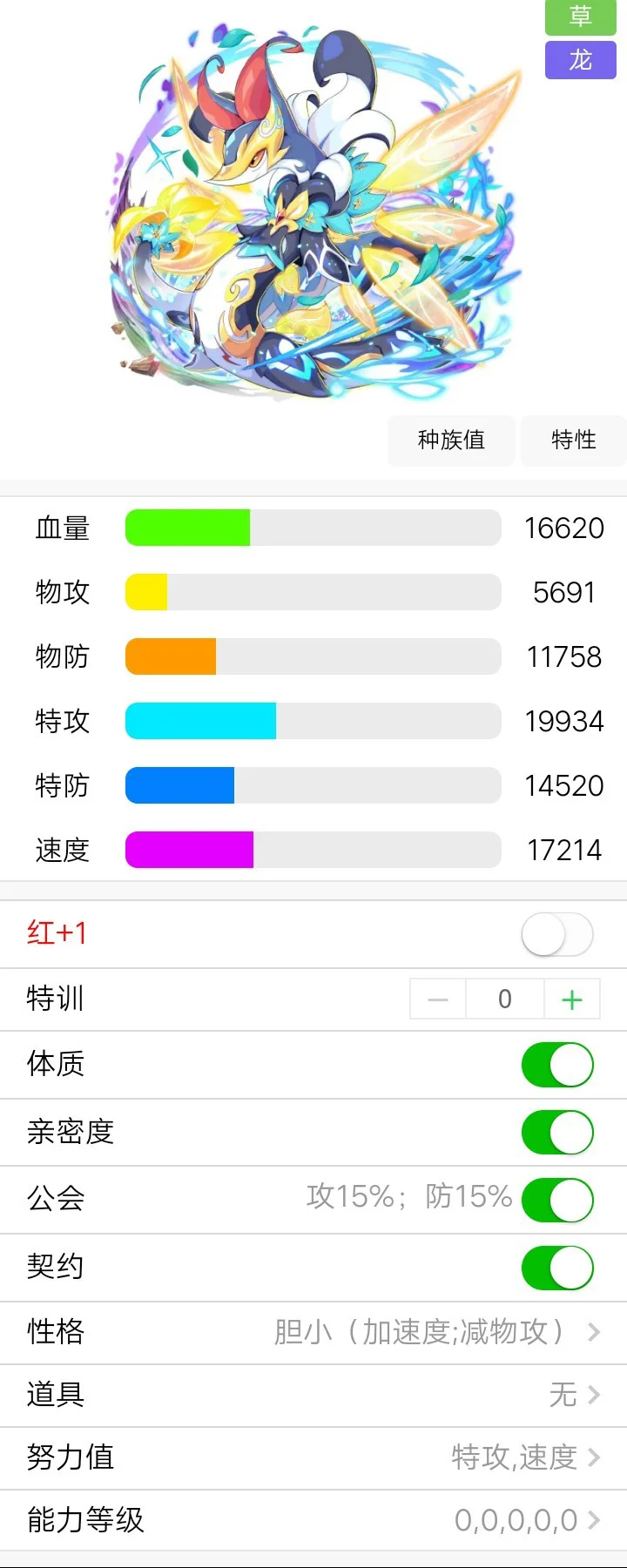627x1568 pixels.
Task: Switch off the 契约 toggle
Action: 557,1268
